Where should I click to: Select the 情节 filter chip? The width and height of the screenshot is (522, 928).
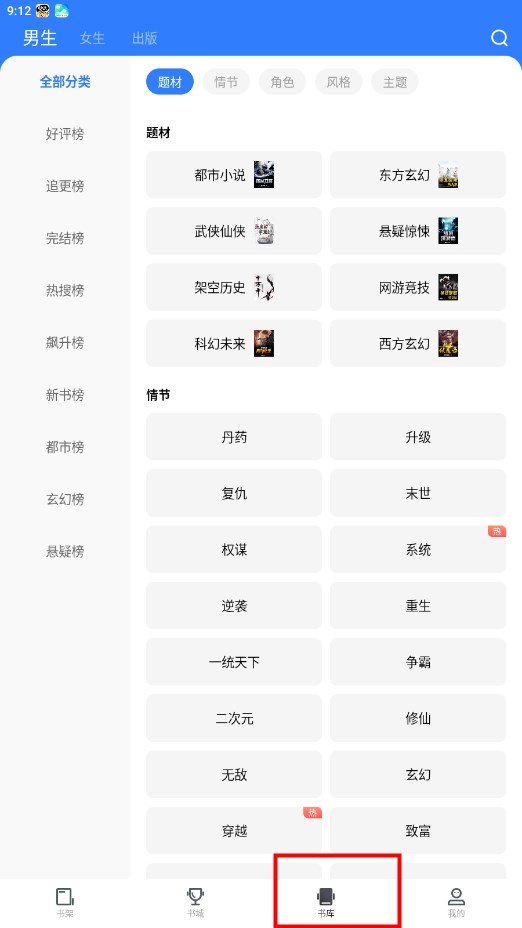226,82
